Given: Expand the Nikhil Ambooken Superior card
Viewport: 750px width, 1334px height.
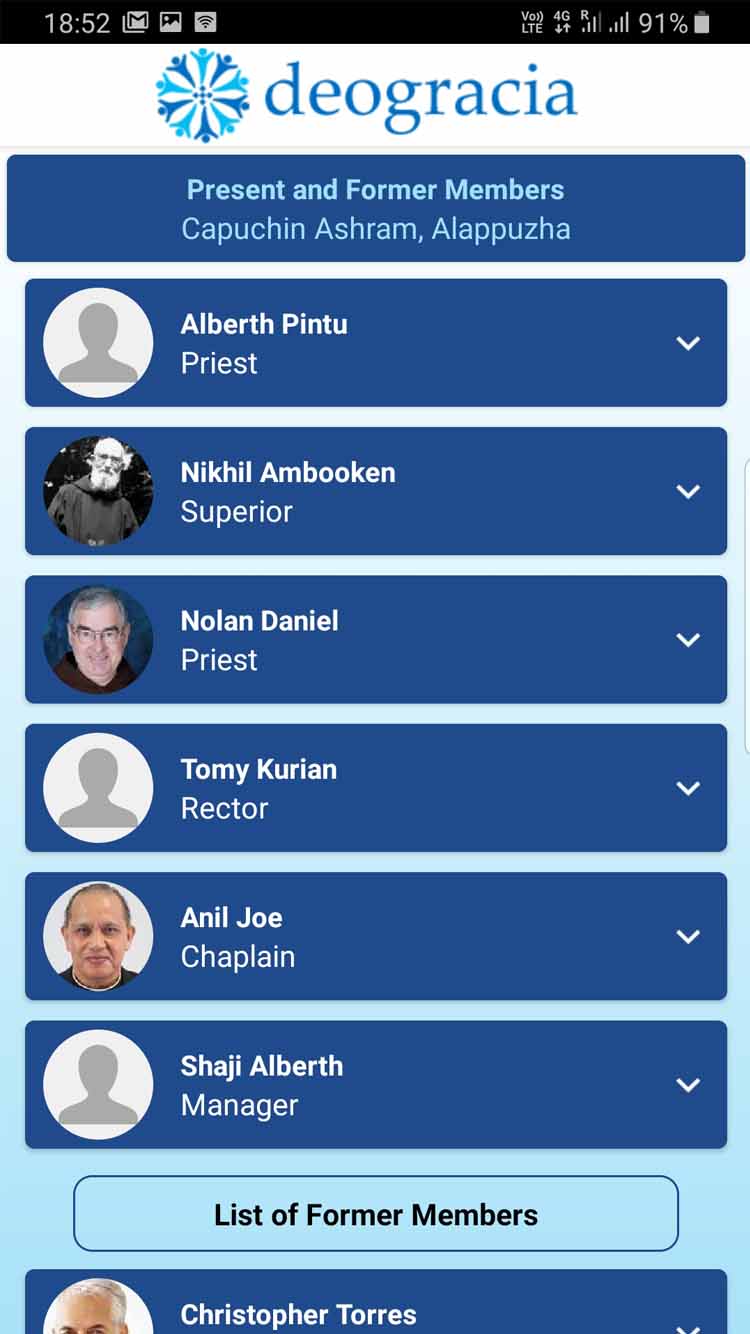Looking at the screenshot, I should click(x=375, y=491).
